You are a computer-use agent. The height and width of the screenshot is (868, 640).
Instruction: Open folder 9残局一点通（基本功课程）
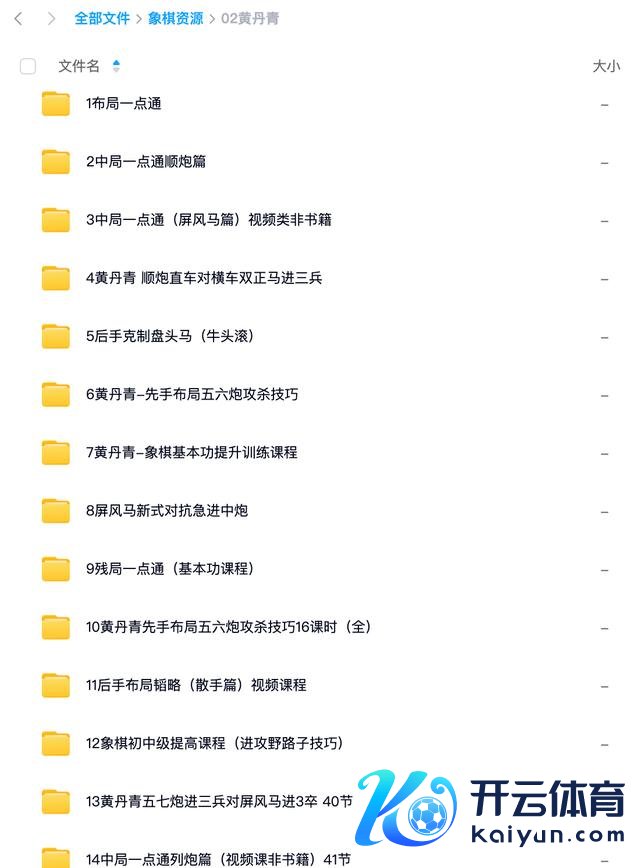tap(170, 568)
